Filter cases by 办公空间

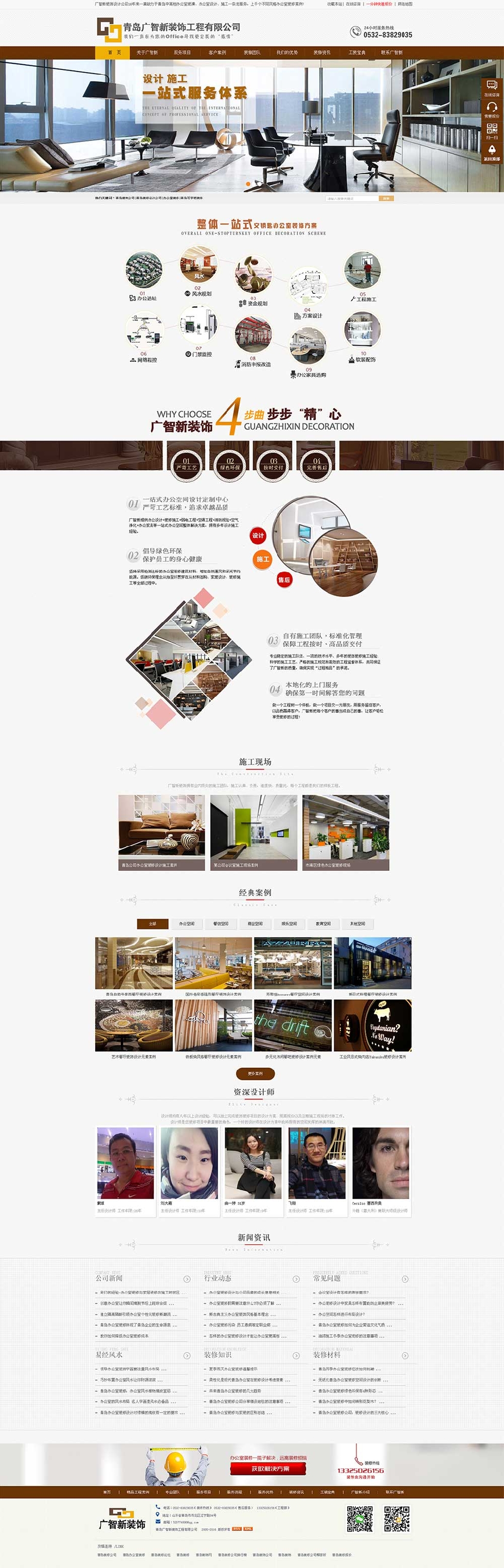click(187, 923)
